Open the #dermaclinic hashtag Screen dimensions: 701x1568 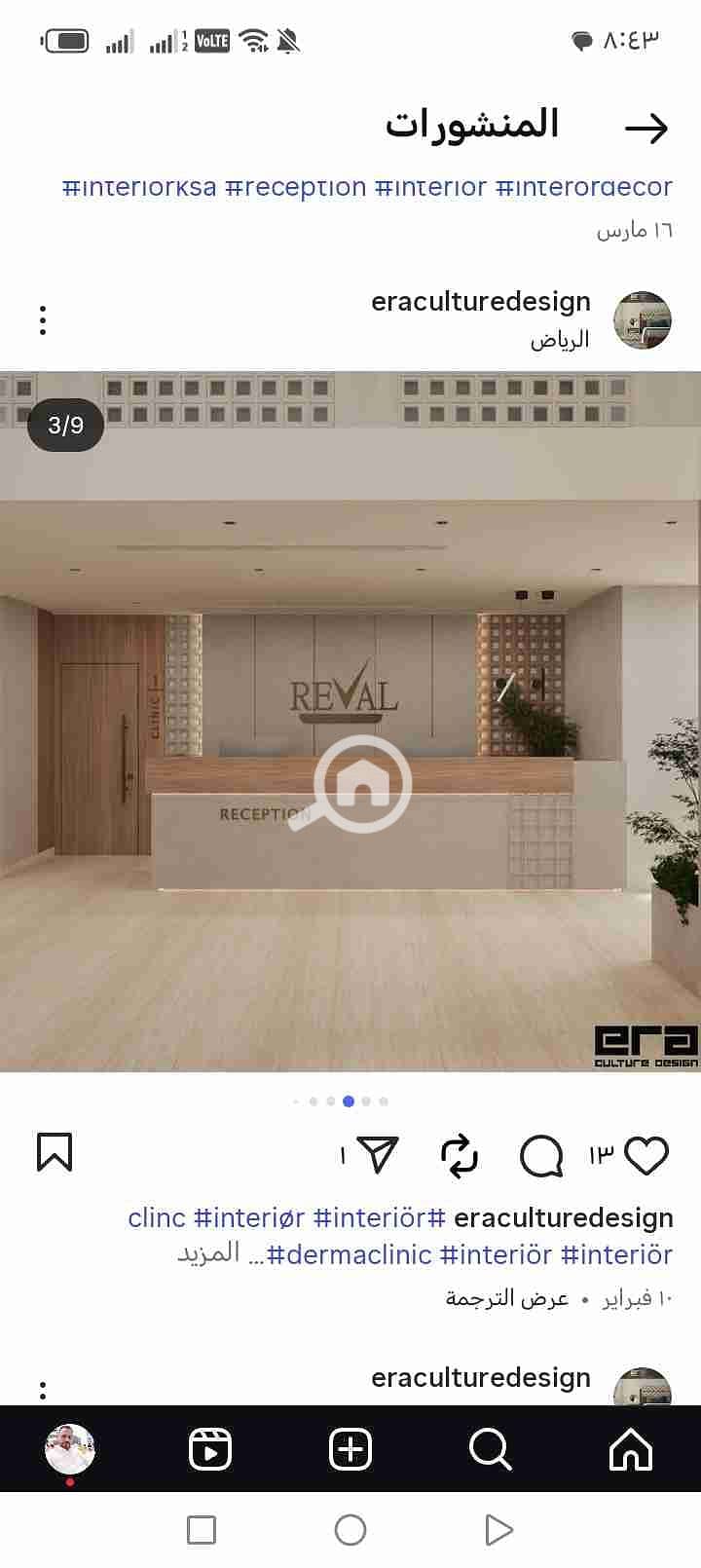tap(349, 1254)
